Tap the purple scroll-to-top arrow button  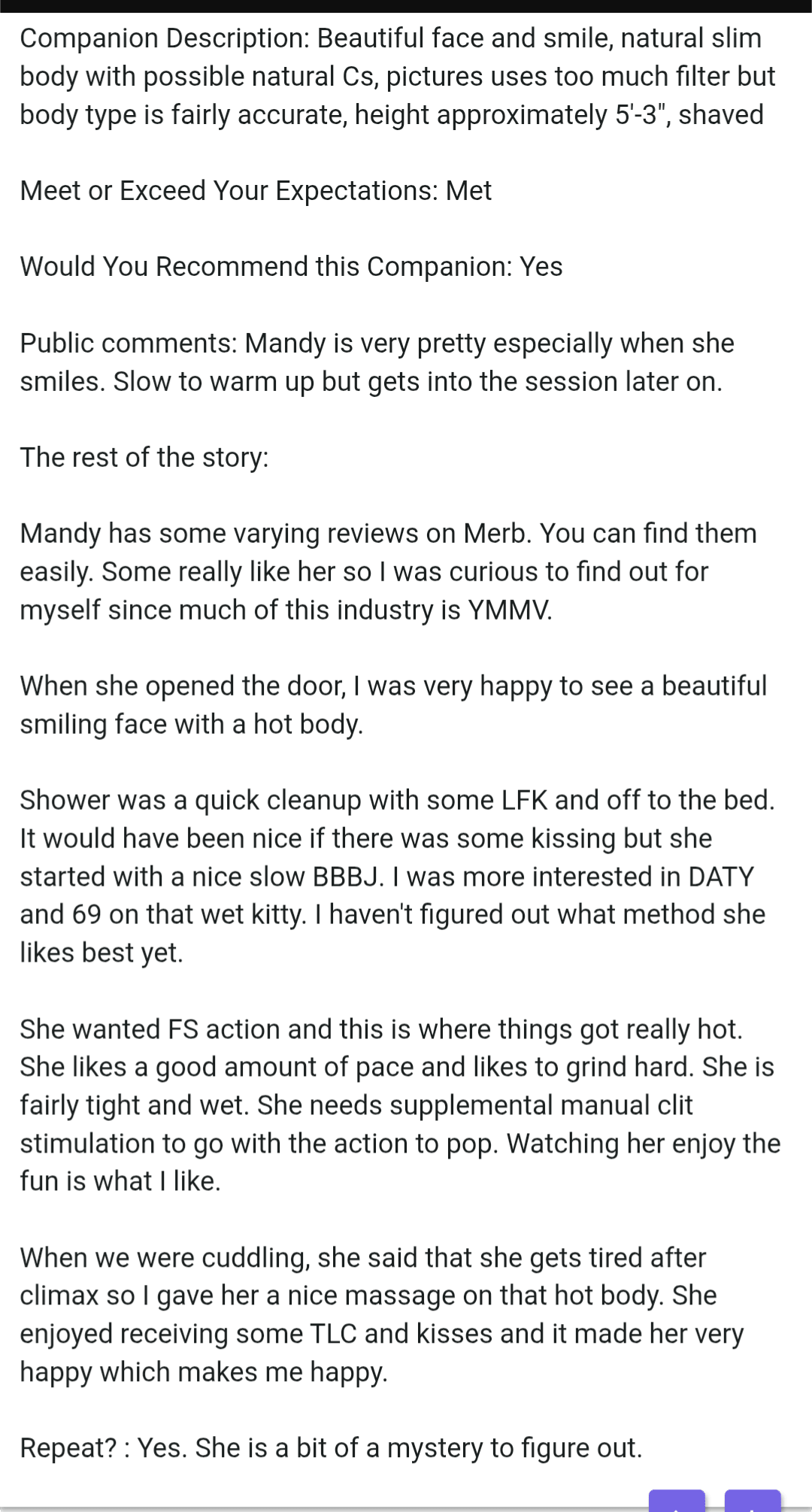677,1501
